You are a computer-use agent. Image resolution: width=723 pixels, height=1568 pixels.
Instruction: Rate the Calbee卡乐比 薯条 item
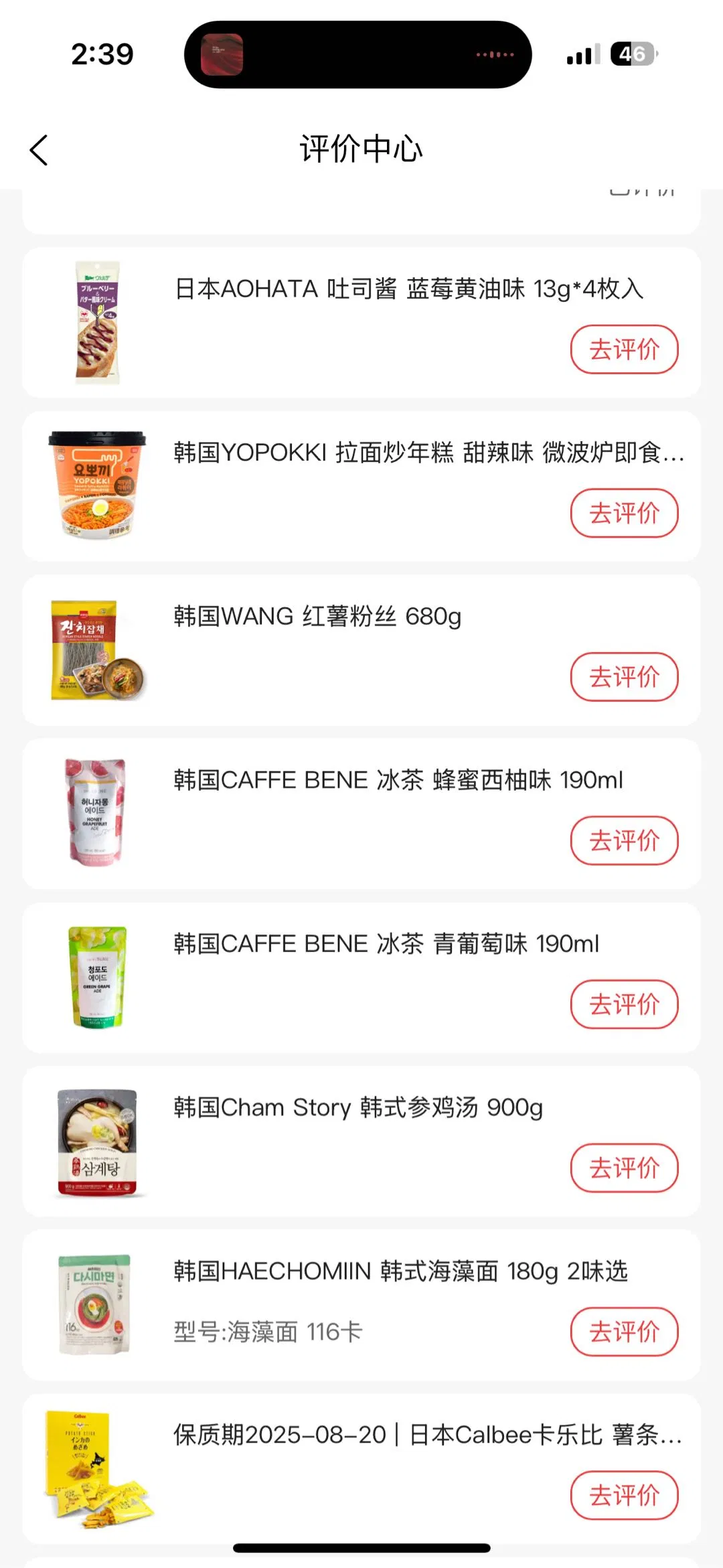pos(624,1495)
